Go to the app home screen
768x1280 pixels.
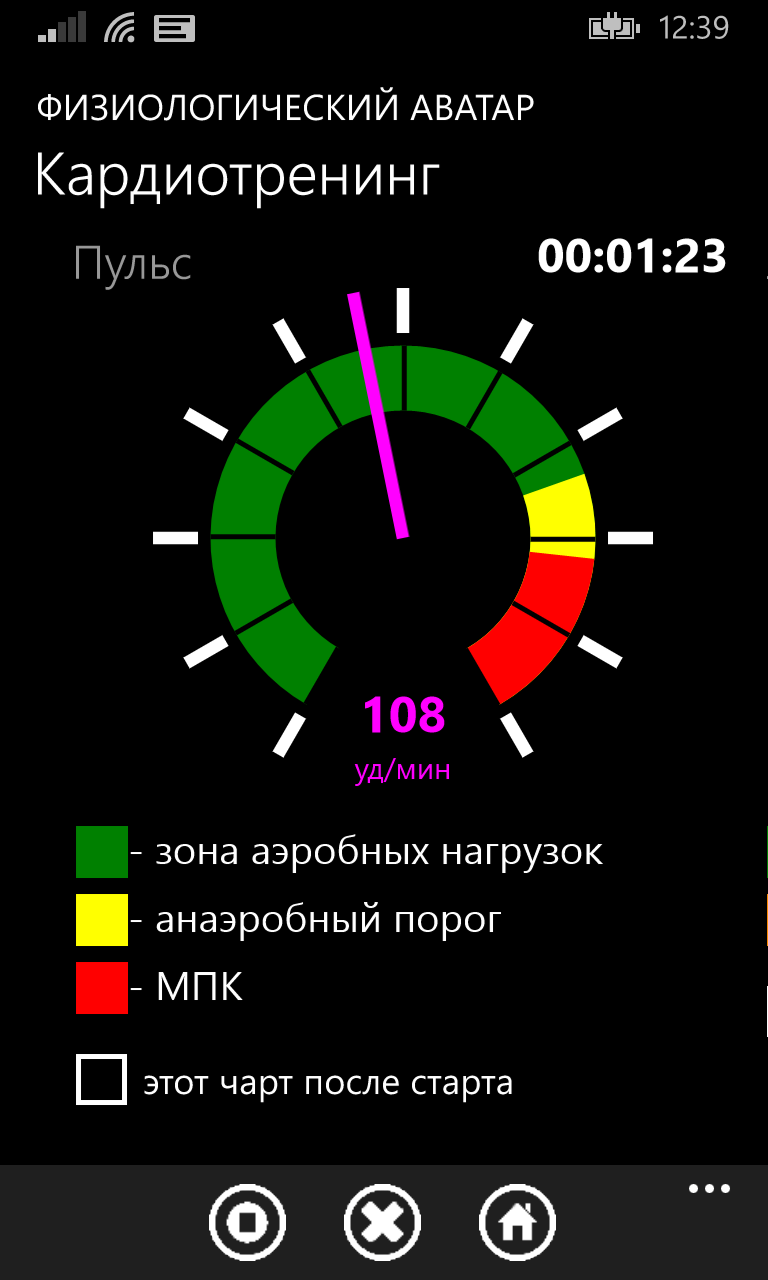518,1222
